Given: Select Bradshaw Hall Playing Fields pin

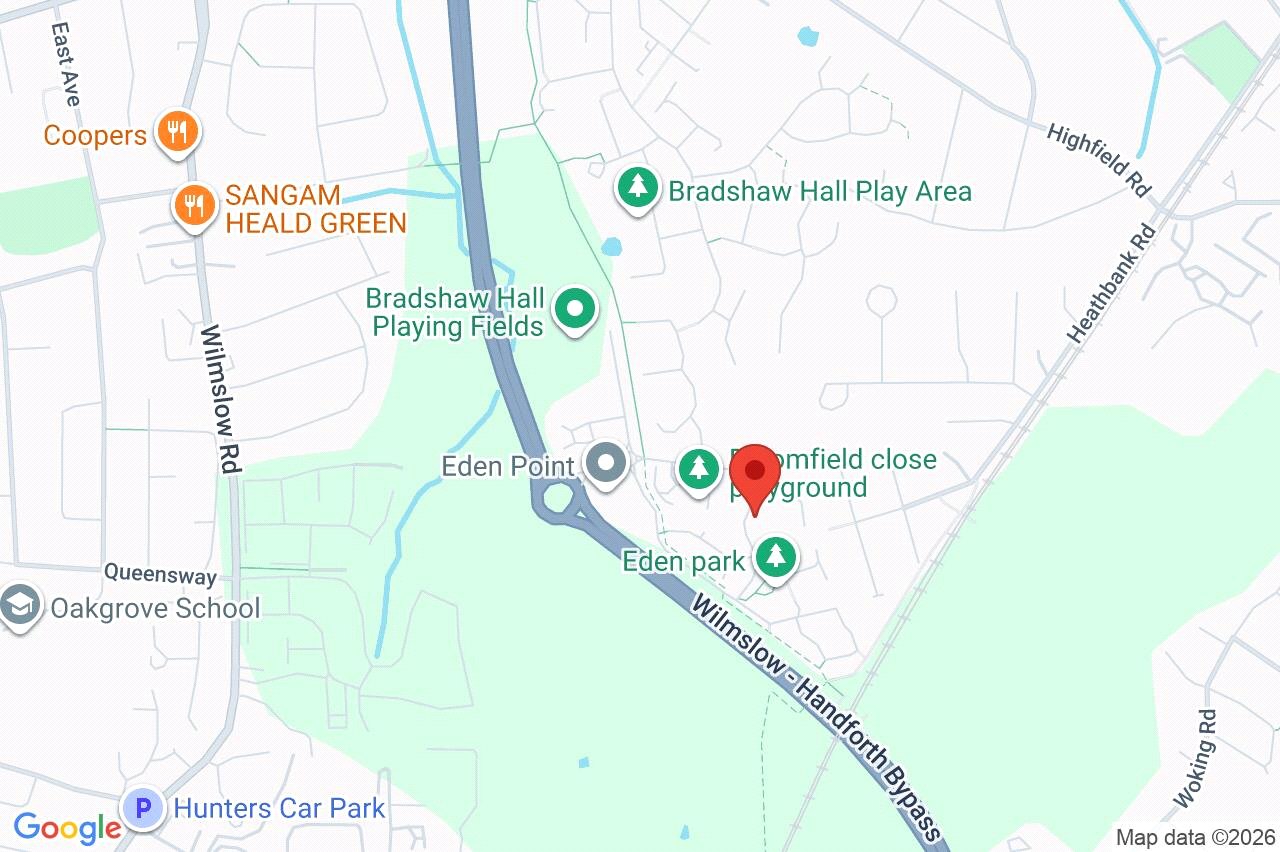Looking at the screenshot, I should (x=575, y=310).
